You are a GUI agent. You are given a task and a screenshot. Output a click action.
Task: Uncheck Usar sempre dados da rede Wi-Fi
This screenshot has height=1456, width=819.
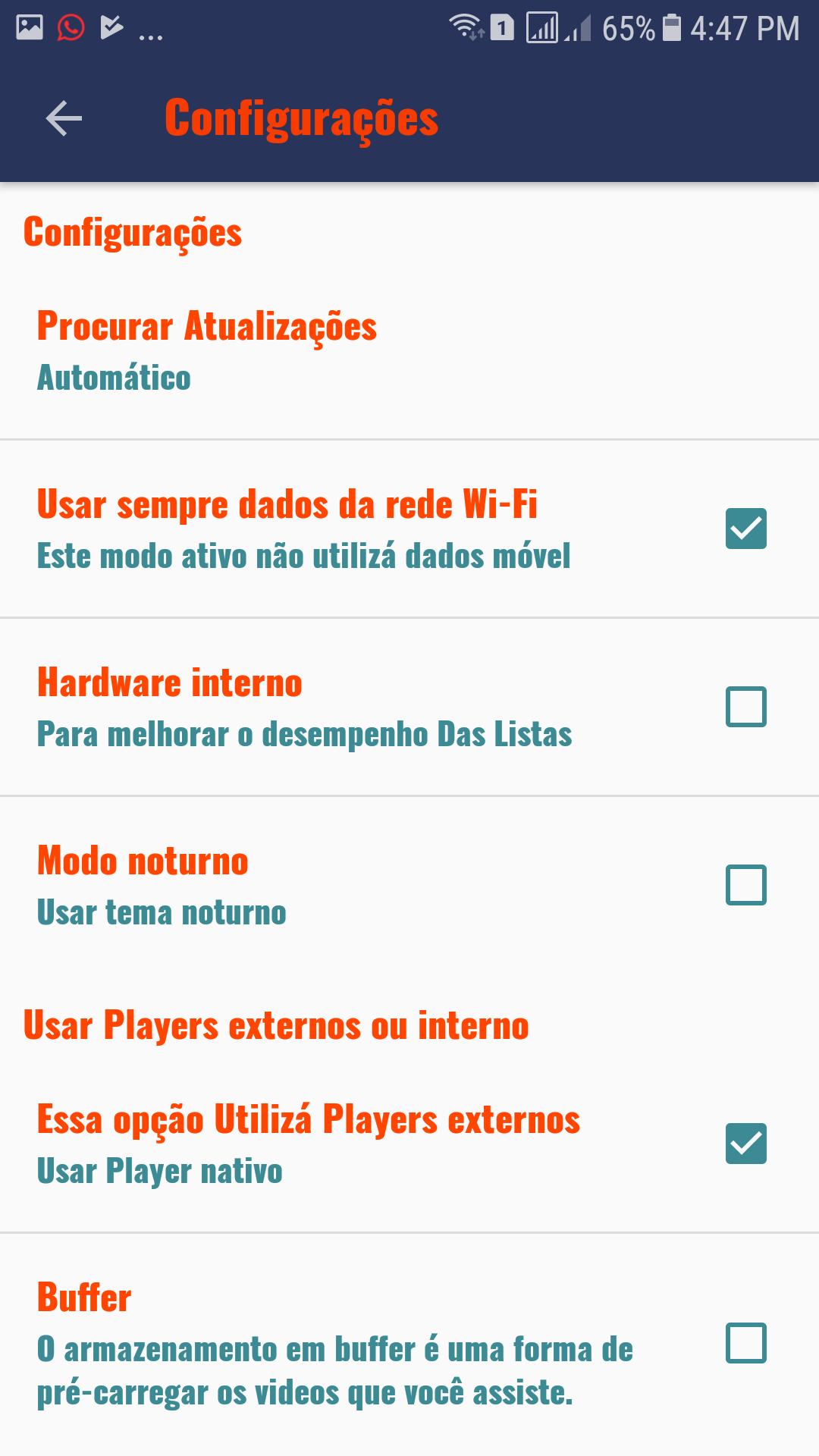pyautogui.click(x=745, y=529)
